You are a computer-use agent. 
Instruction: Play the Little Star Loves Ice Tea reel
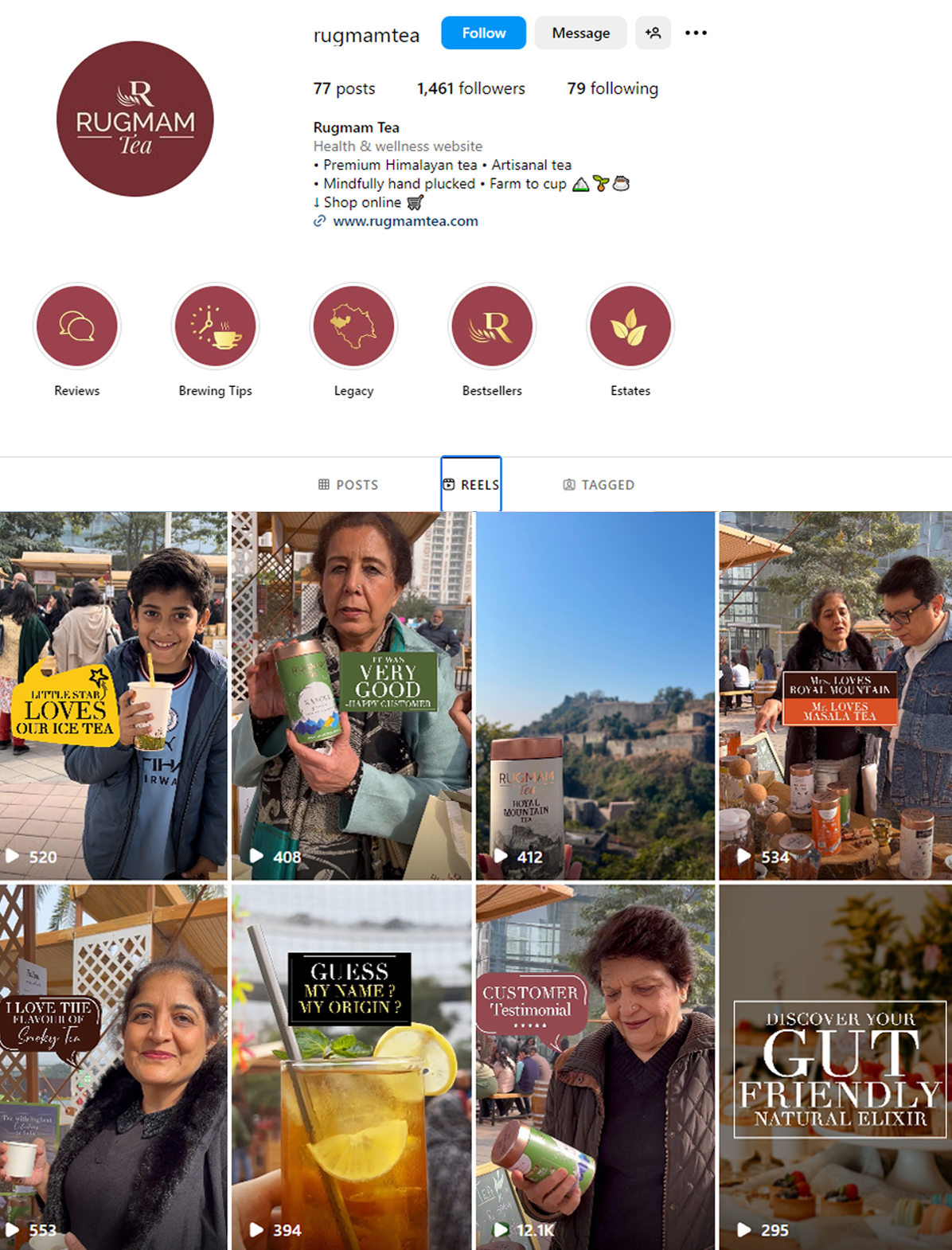click(113, 695)
